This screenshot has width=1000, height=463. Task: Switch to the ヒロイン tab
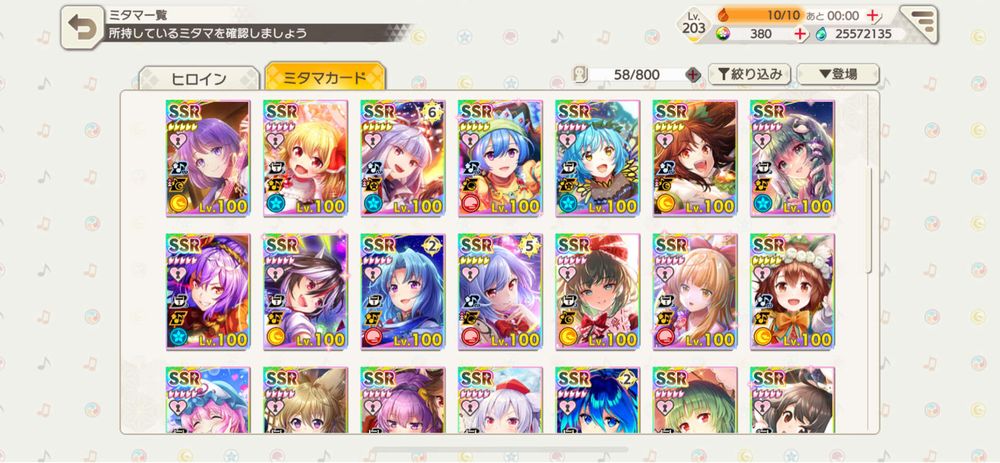coord(199,77)
